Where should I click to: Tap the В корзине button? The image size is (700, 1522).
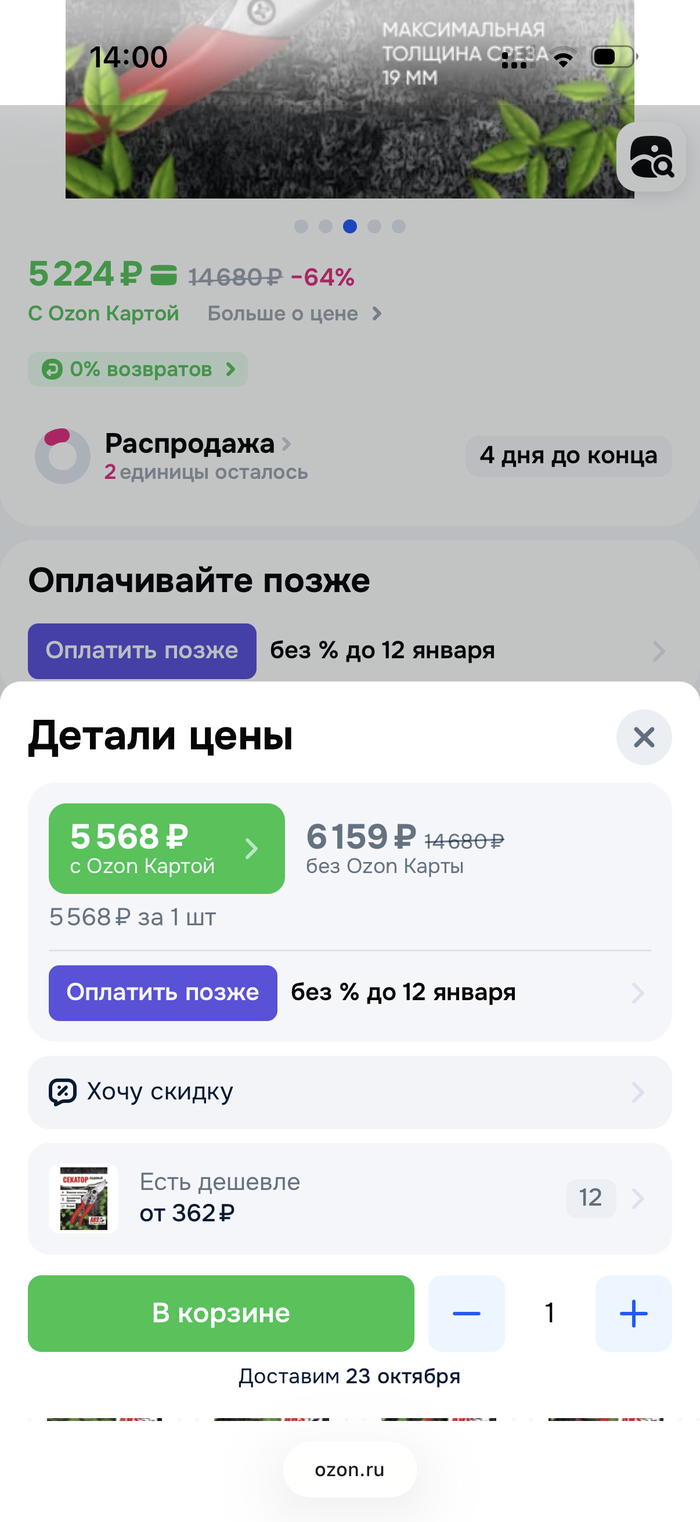click(221, 1313)
